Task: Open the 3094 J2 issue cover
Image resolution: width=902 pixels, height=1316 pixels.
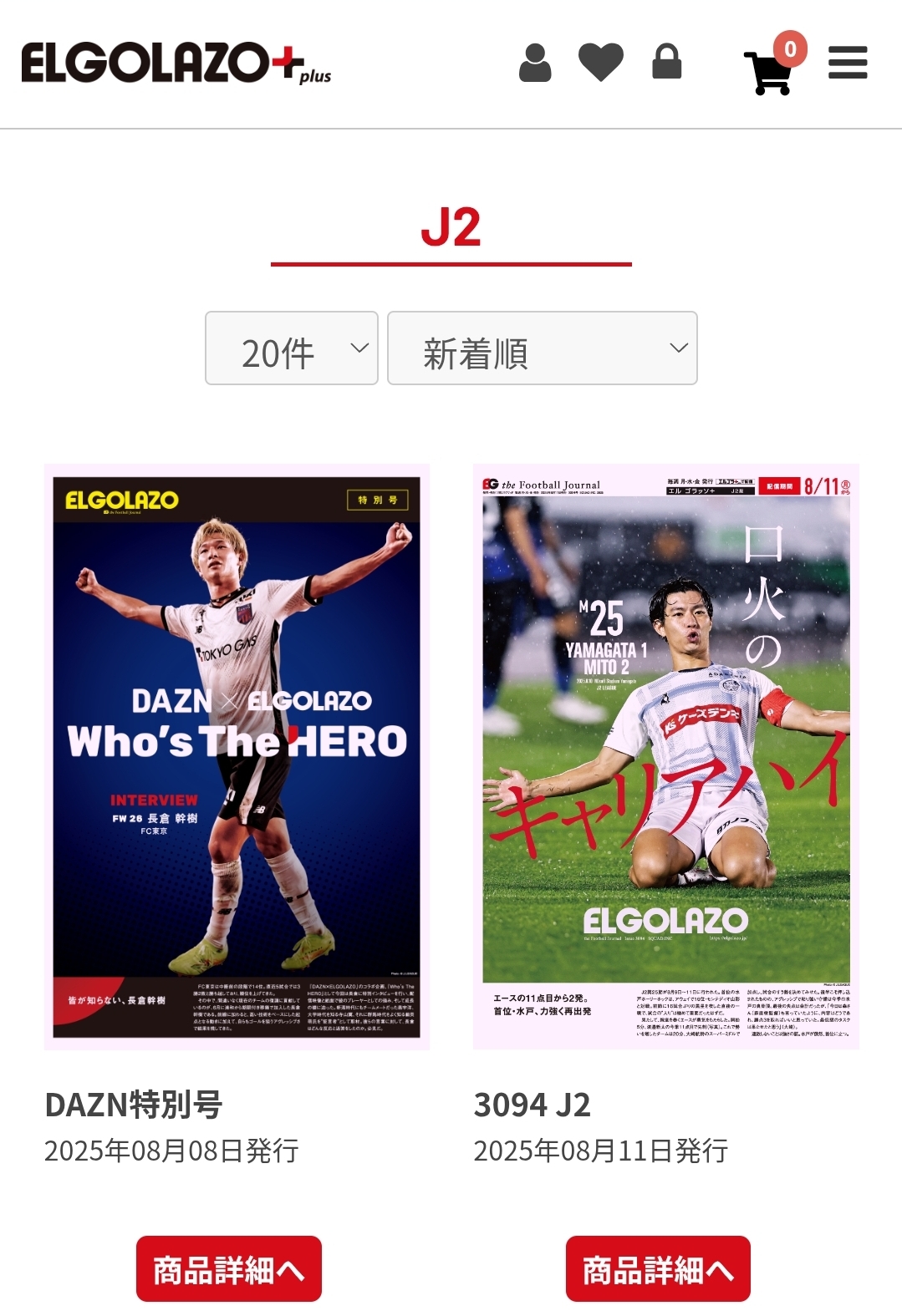Action: [x=666, y=756]
